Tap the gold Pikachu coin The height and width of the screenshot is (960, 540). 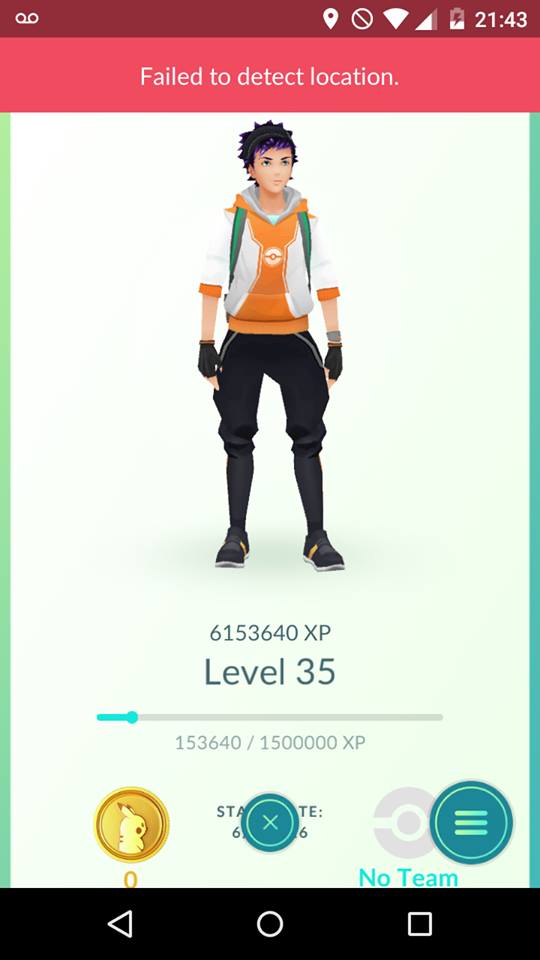(131, 825)
